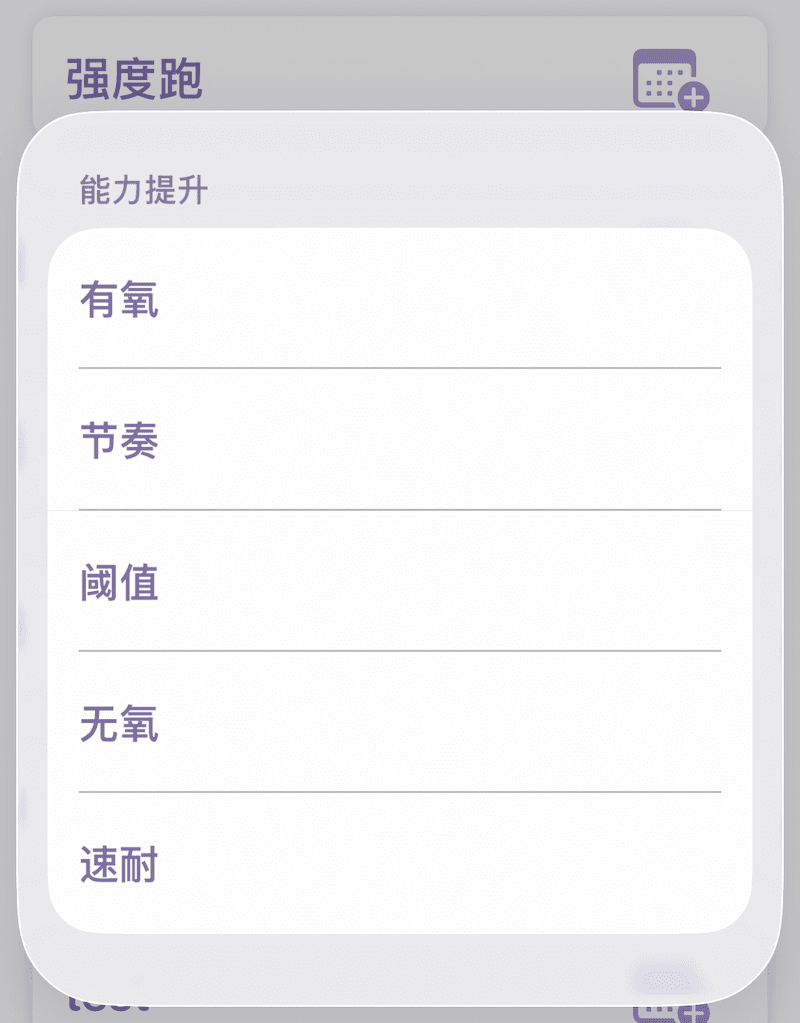The height and width of the screenshot is (1023, 800).
Task: Pick the 阈值 option
Action: click(x=399, y=583)
